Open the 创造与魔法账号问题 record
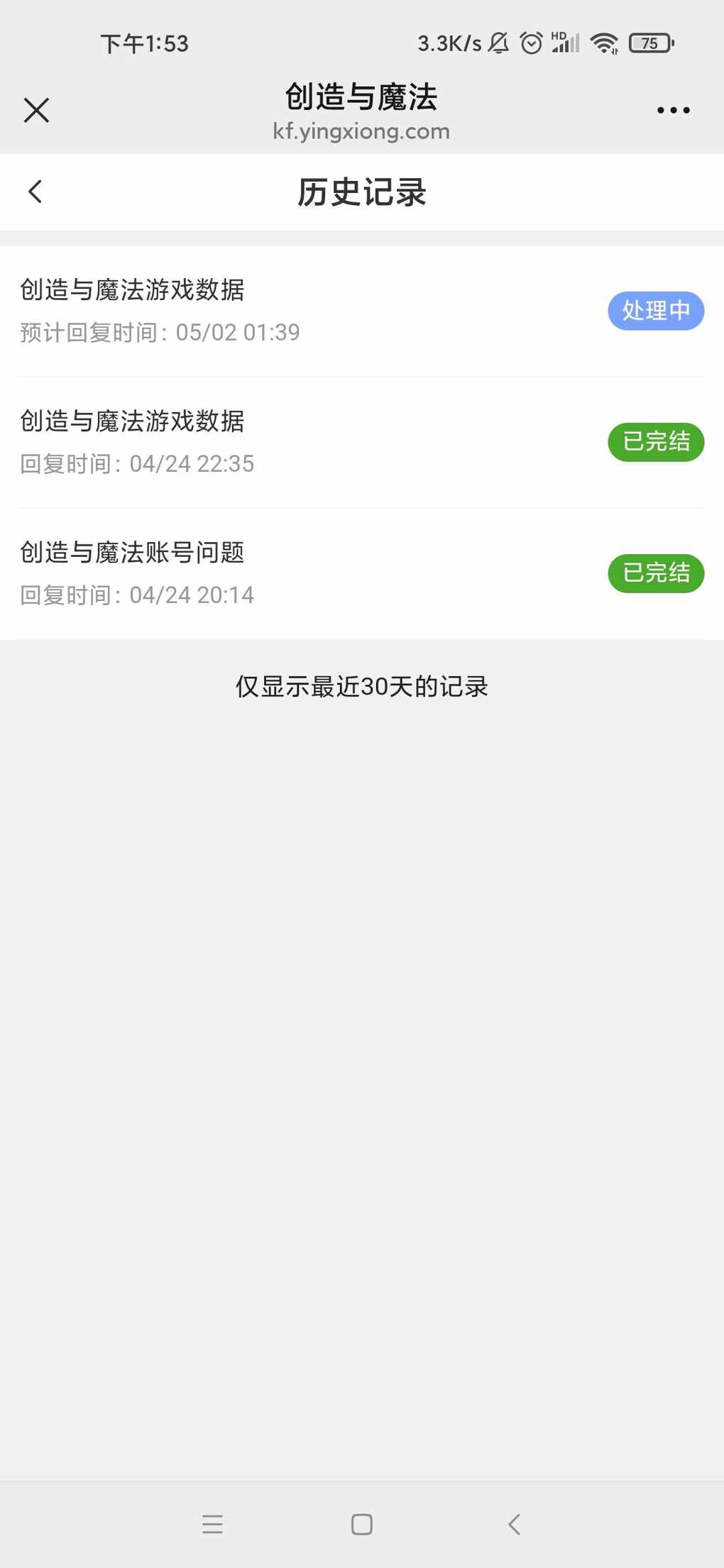This screenshot has width=724, height=1568. 362,574
